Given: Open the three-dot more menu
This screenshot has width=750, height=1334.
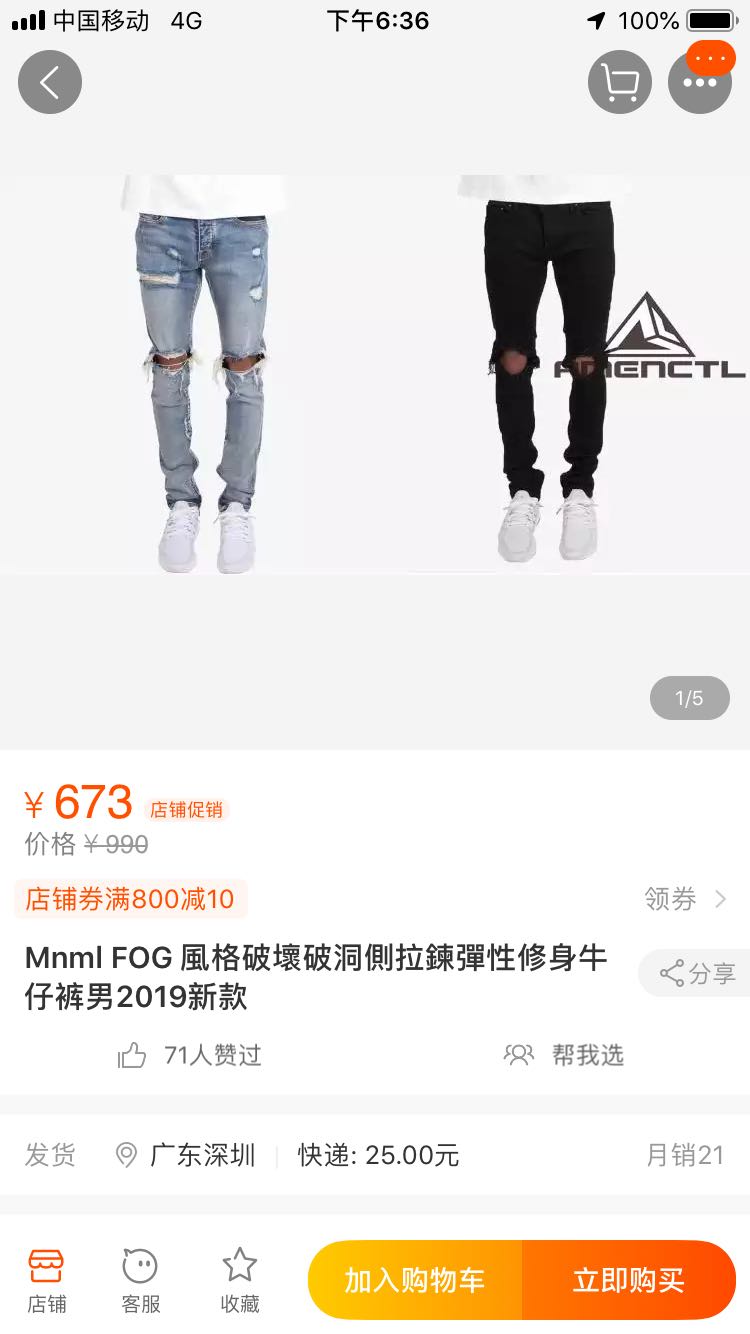Looking at the screenshot, I should [700, 82].
